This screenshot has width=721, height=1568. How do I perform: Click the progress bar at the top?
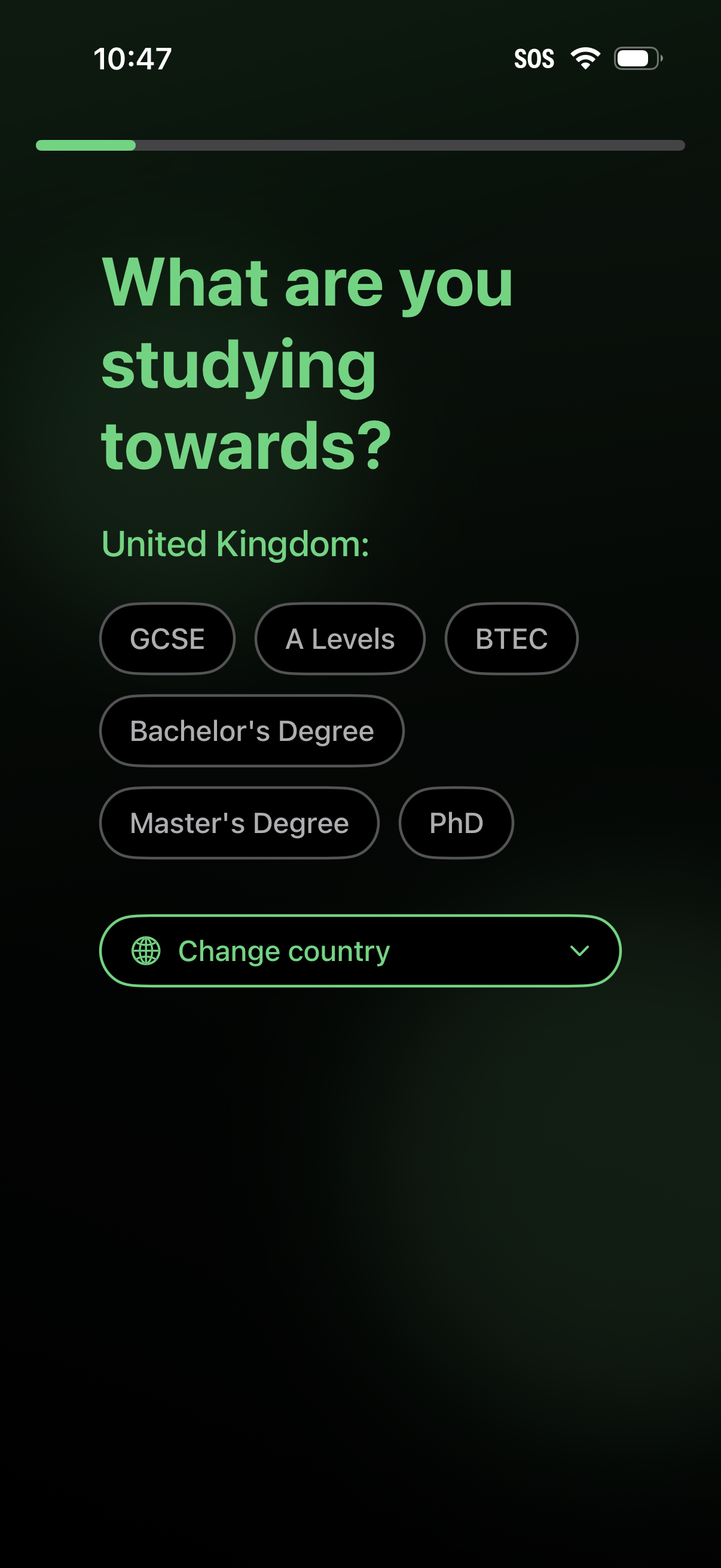(x=360, y=145)
